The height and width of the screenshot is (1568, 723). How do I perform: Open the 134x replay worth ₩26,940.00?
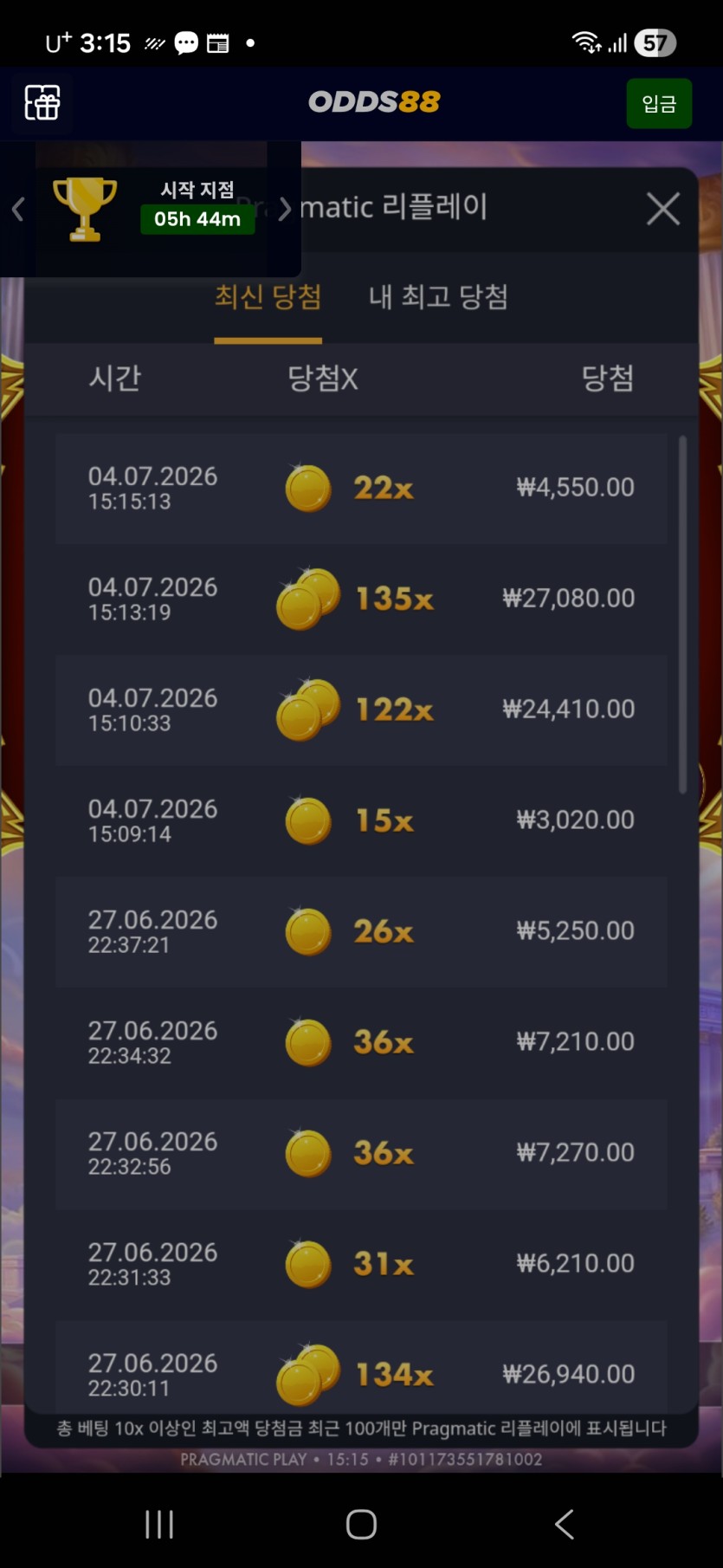tap(361, 1367)
